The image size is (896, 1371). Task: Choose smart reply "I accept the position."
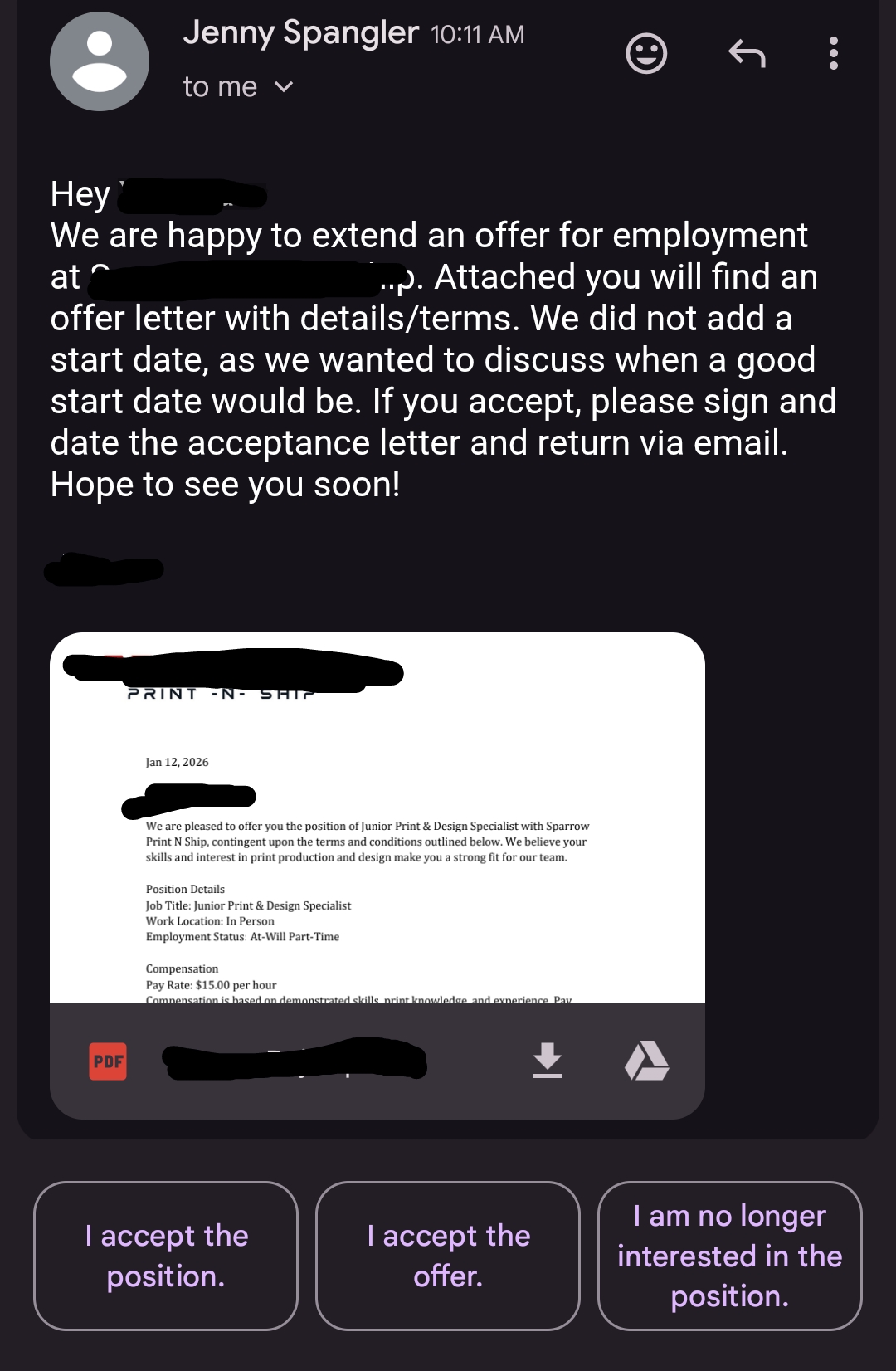click(x=166, y=1256)
